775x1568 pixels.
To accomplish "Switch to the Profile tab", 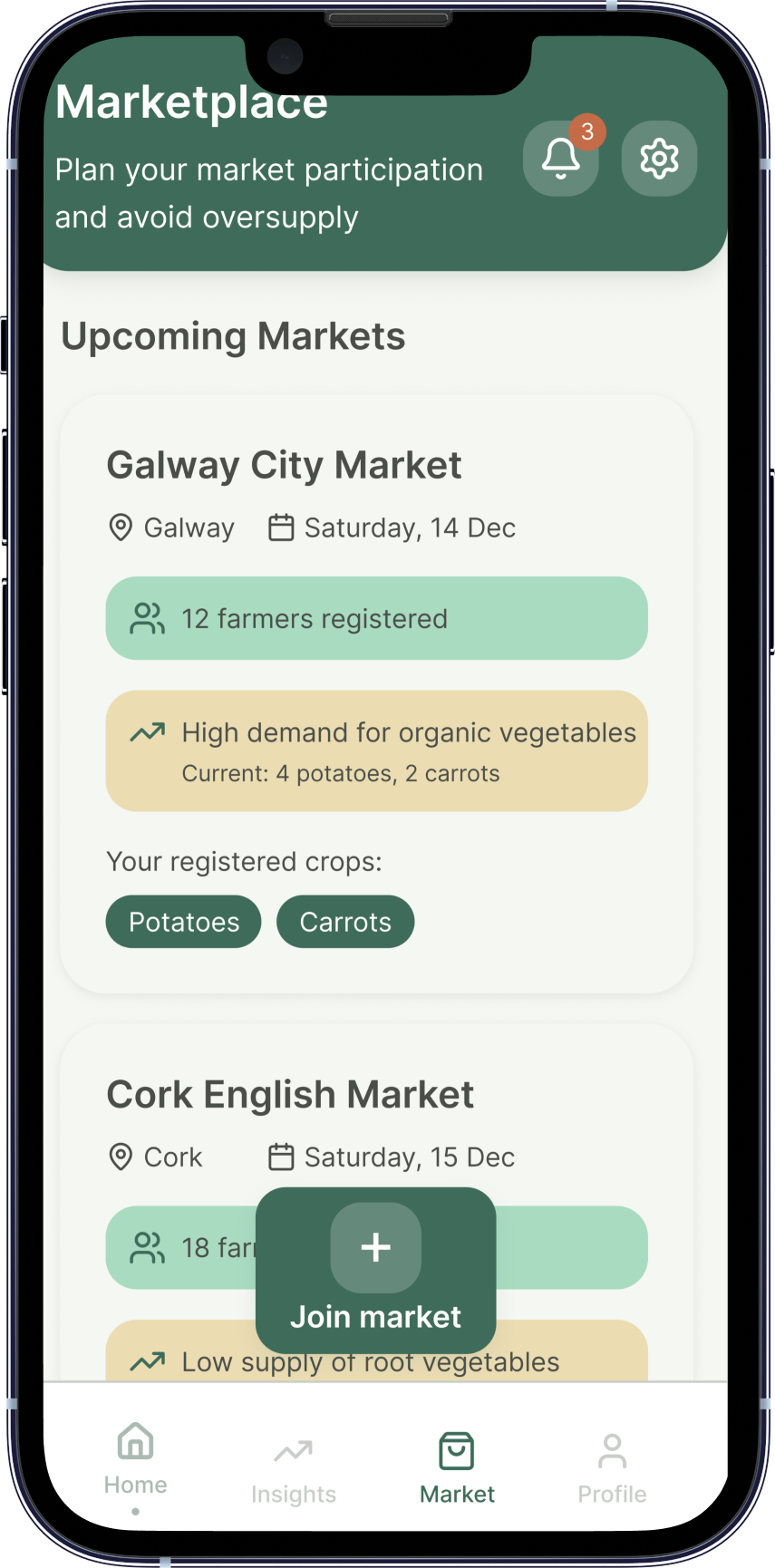I will pos(612,1470).
